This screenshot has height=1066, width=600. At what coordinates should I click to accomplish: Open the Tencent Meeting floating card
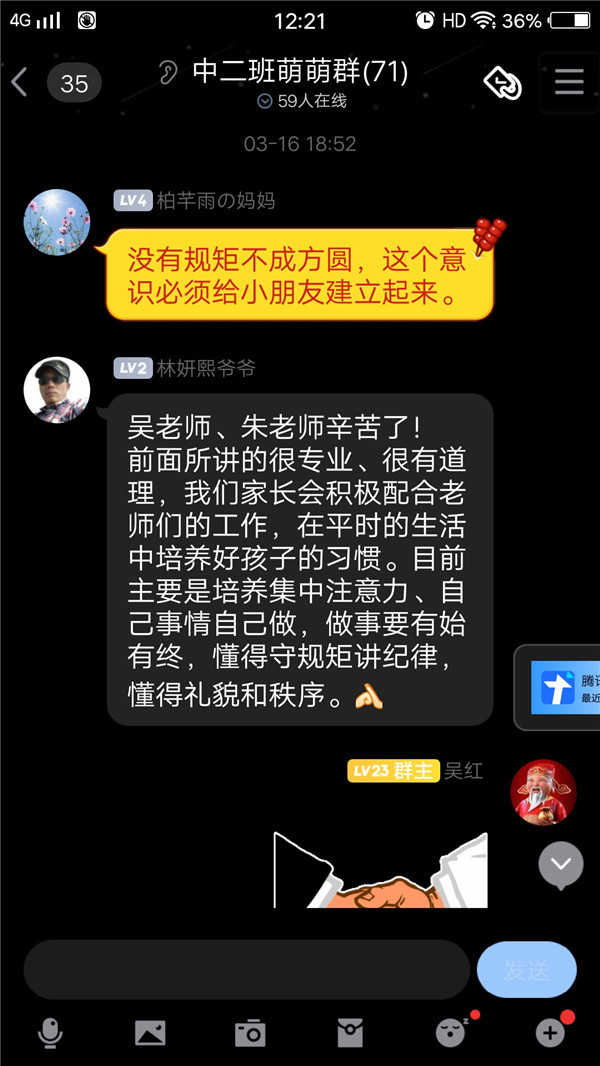[x=560, y=688]
